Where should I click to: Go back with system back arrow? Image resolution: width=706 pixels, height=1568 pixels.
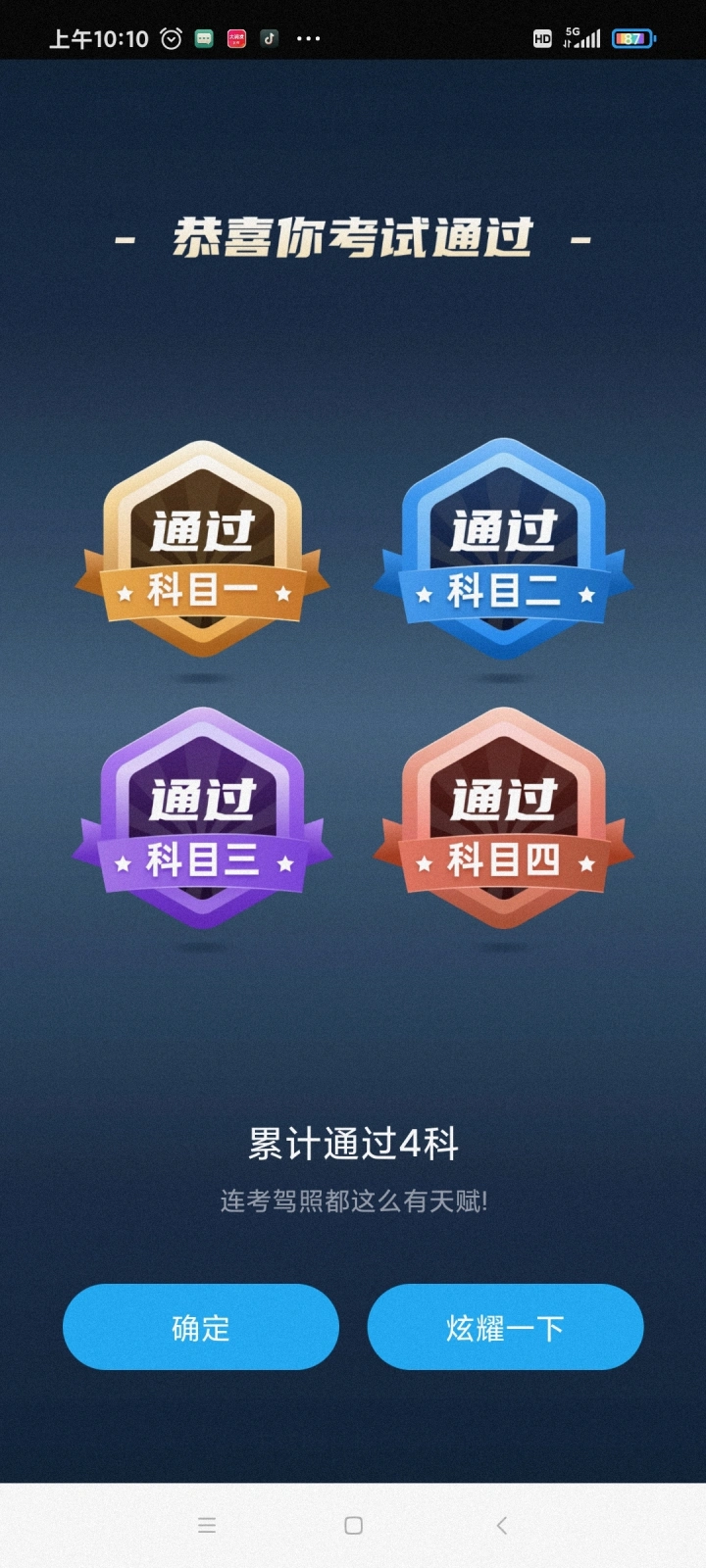(x=501, y=1525)
